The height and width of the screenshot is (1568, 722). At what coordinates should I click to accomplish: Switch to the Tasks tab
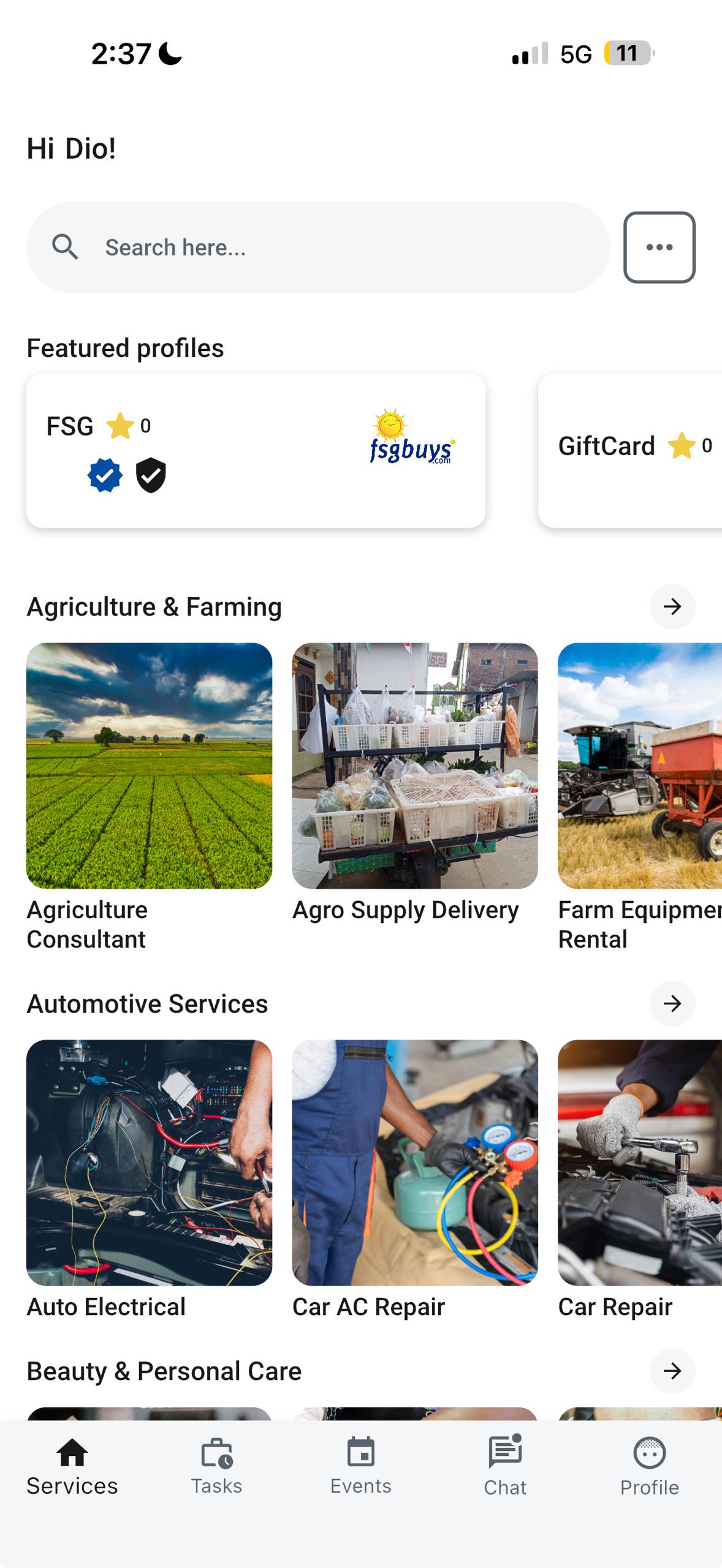click(216, 1466)
